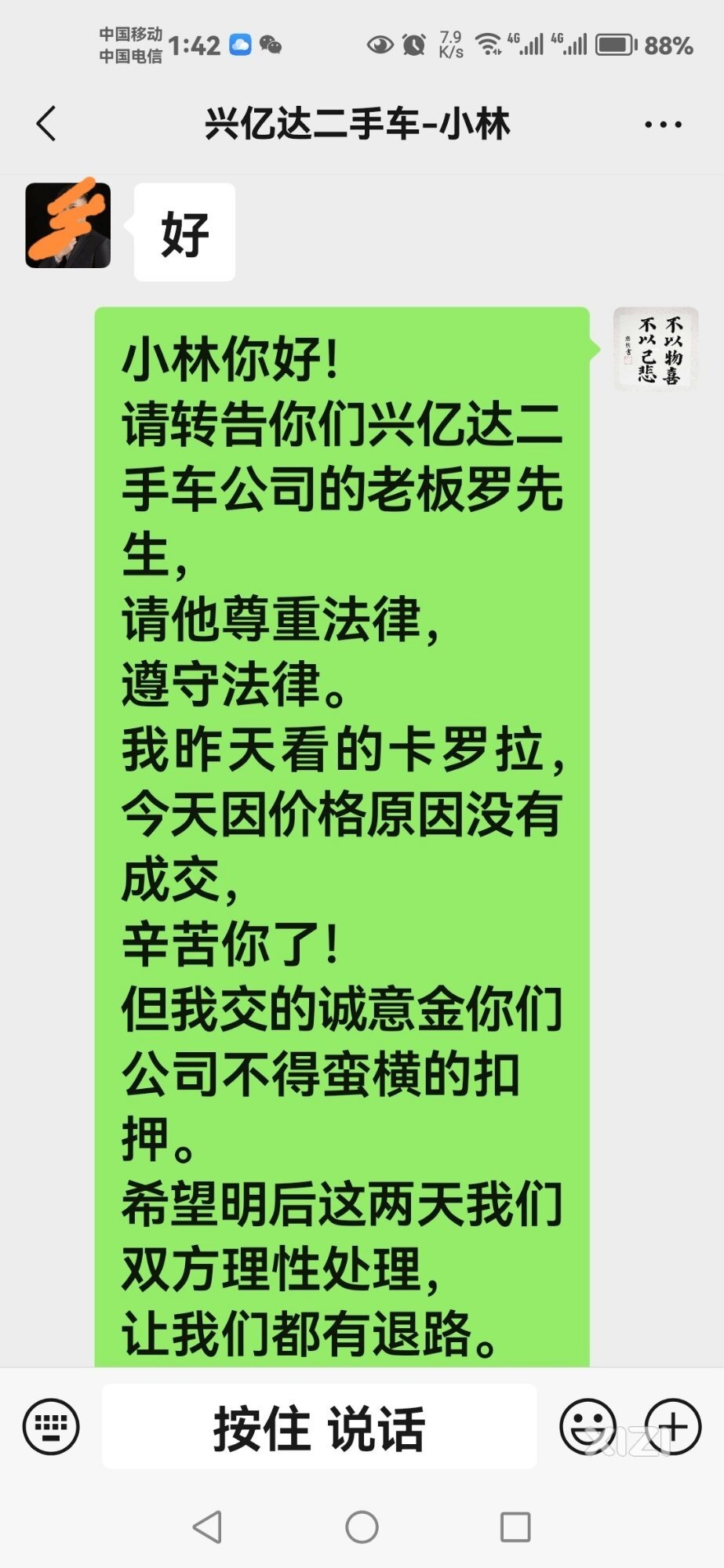Open the system recent apps view

tap(515, 1526)
